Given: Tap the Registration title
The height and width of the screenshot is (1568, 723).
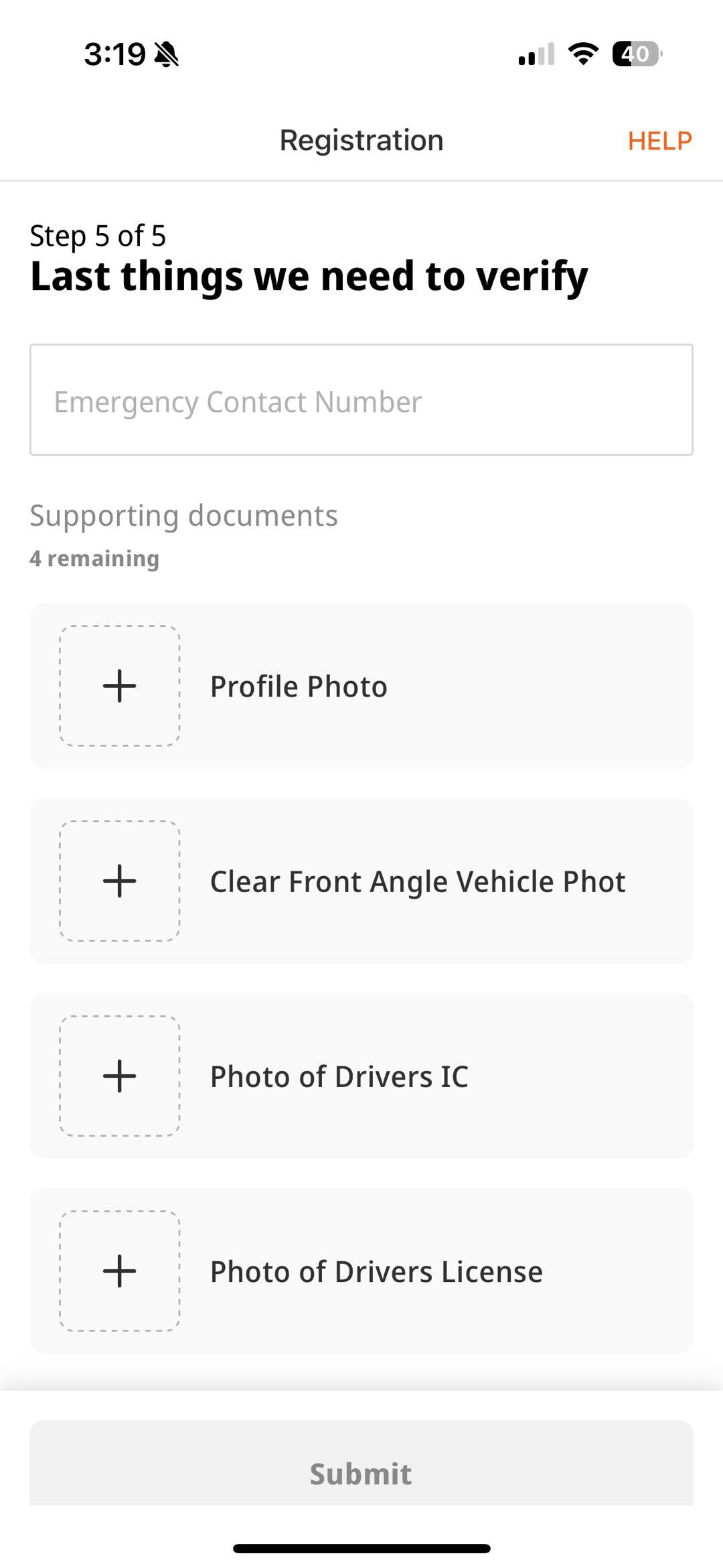Looking at the screenshot, I should click(361, 140).
